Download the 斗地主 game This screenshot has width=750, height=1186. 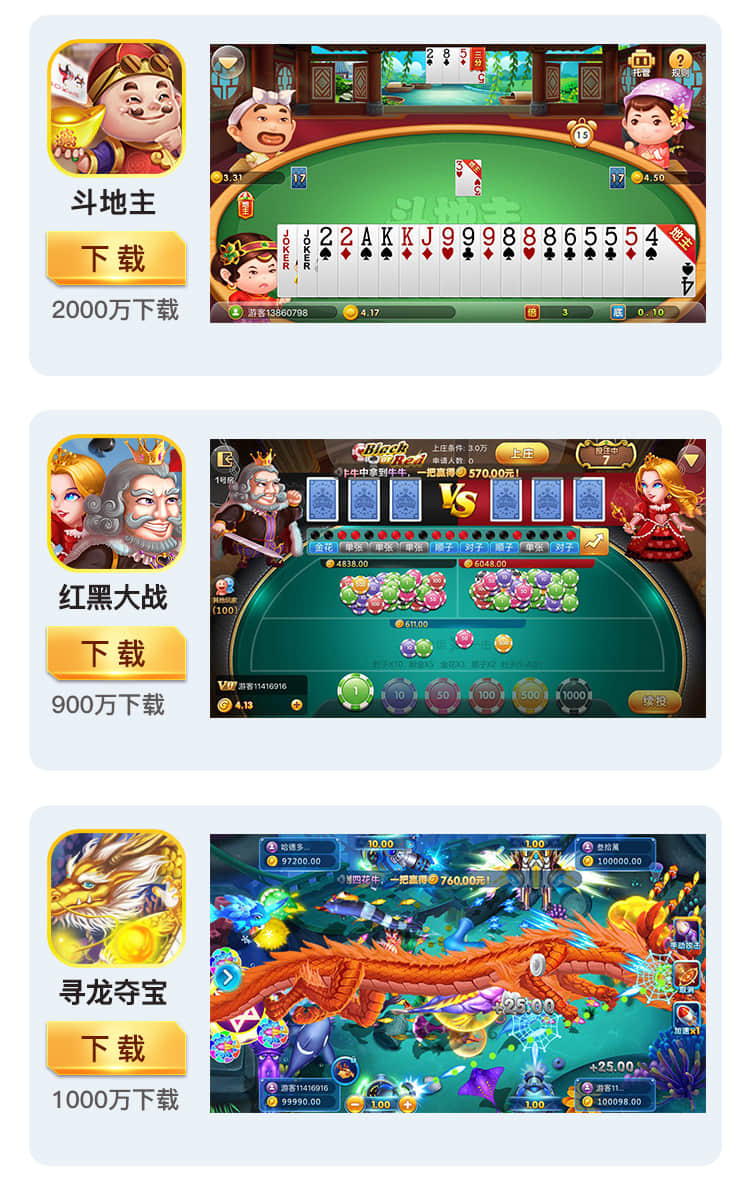point(116,259)
